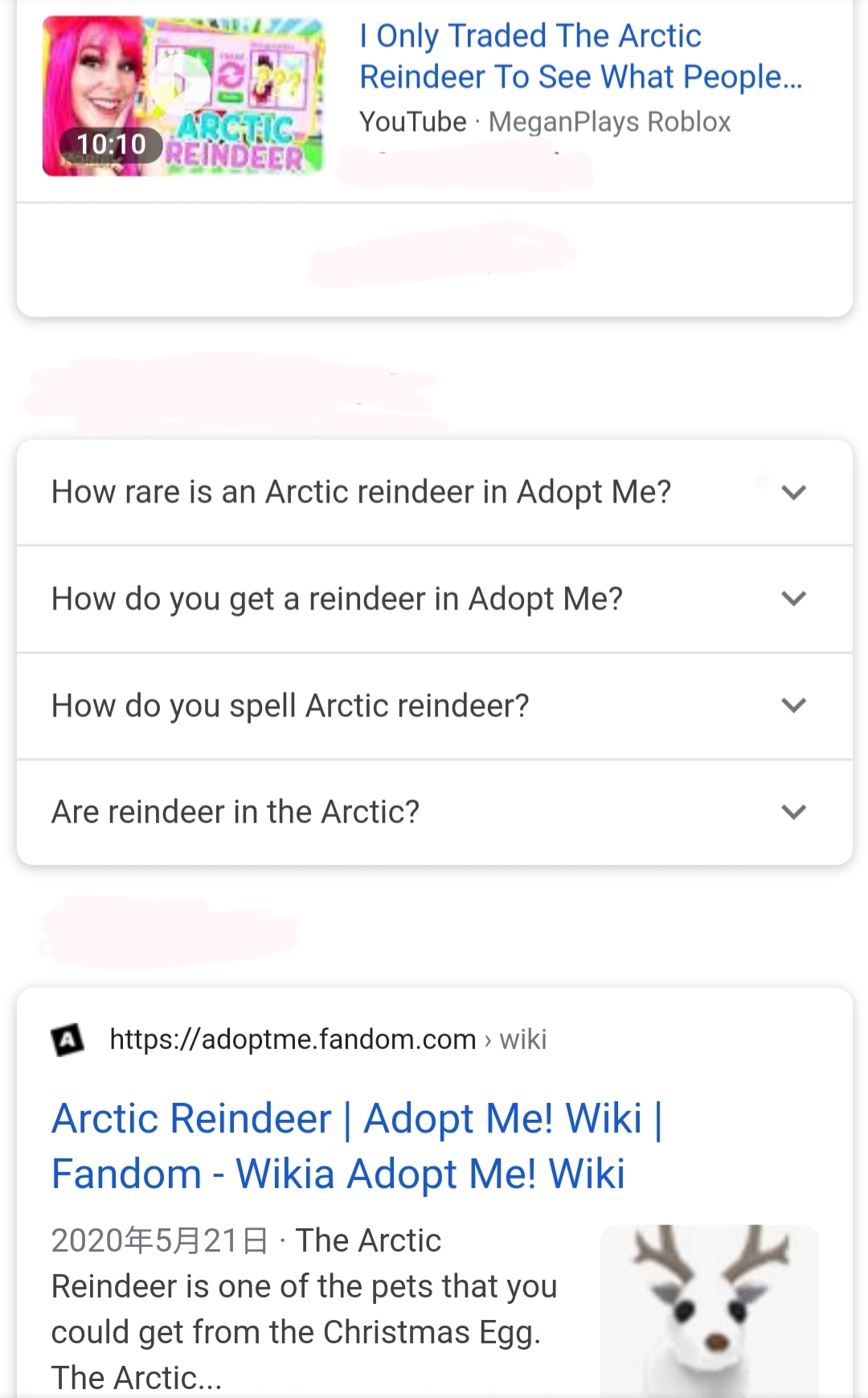Expand 'Are reindeer in the Arctic?' question

tap(434, 812)
